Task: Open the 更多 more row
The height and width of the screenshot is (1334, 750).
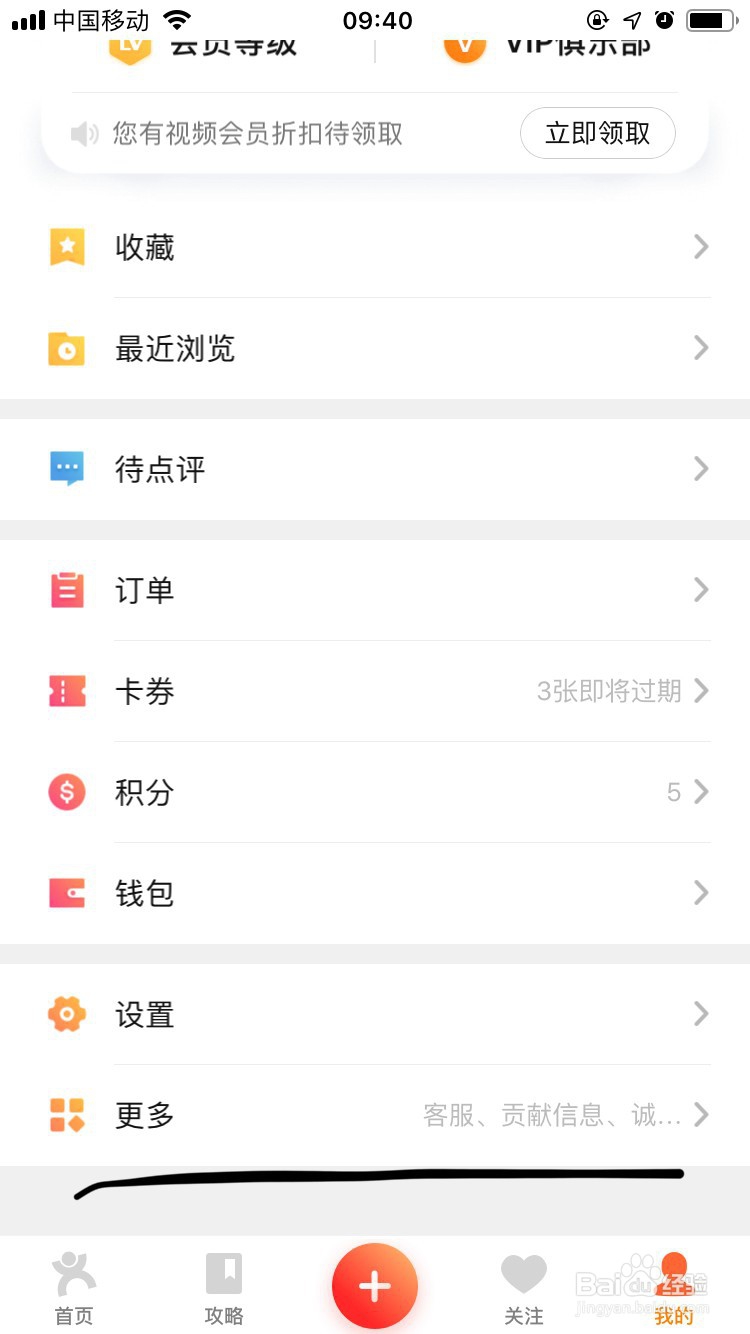Action: (375, 1115)
